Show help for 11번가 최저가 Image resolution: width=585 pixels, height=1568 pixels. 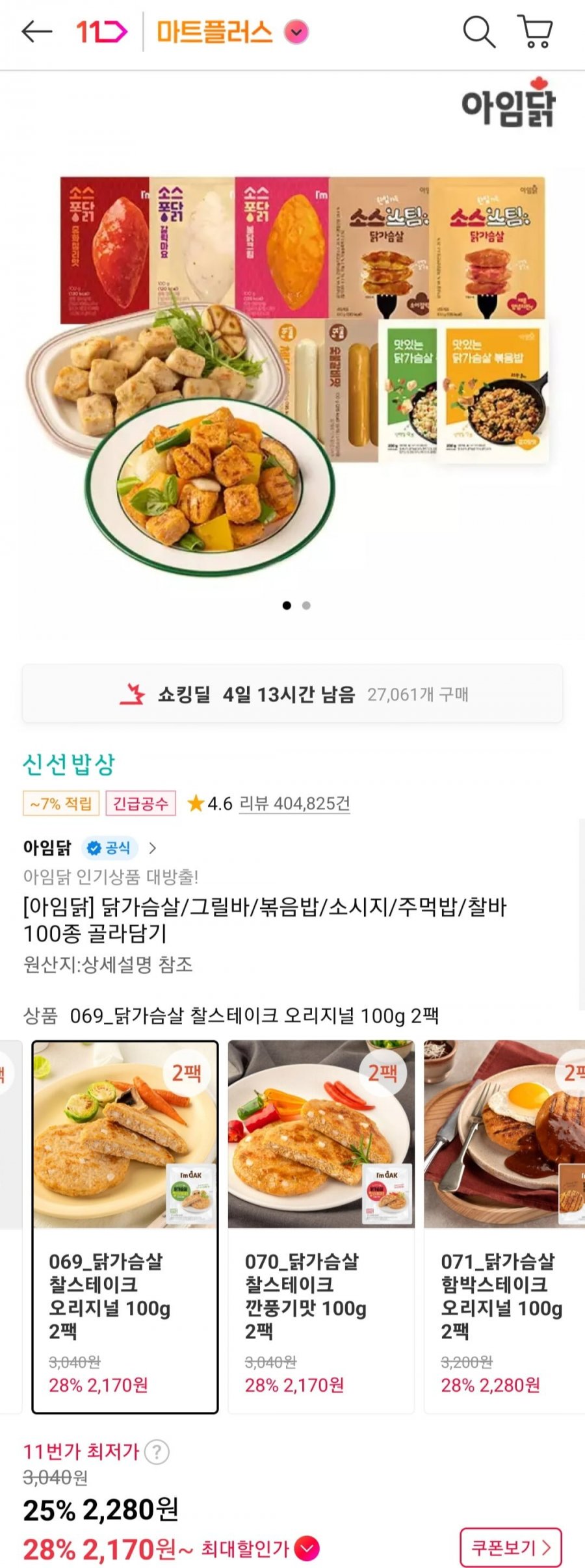(x=157, y=1452)
